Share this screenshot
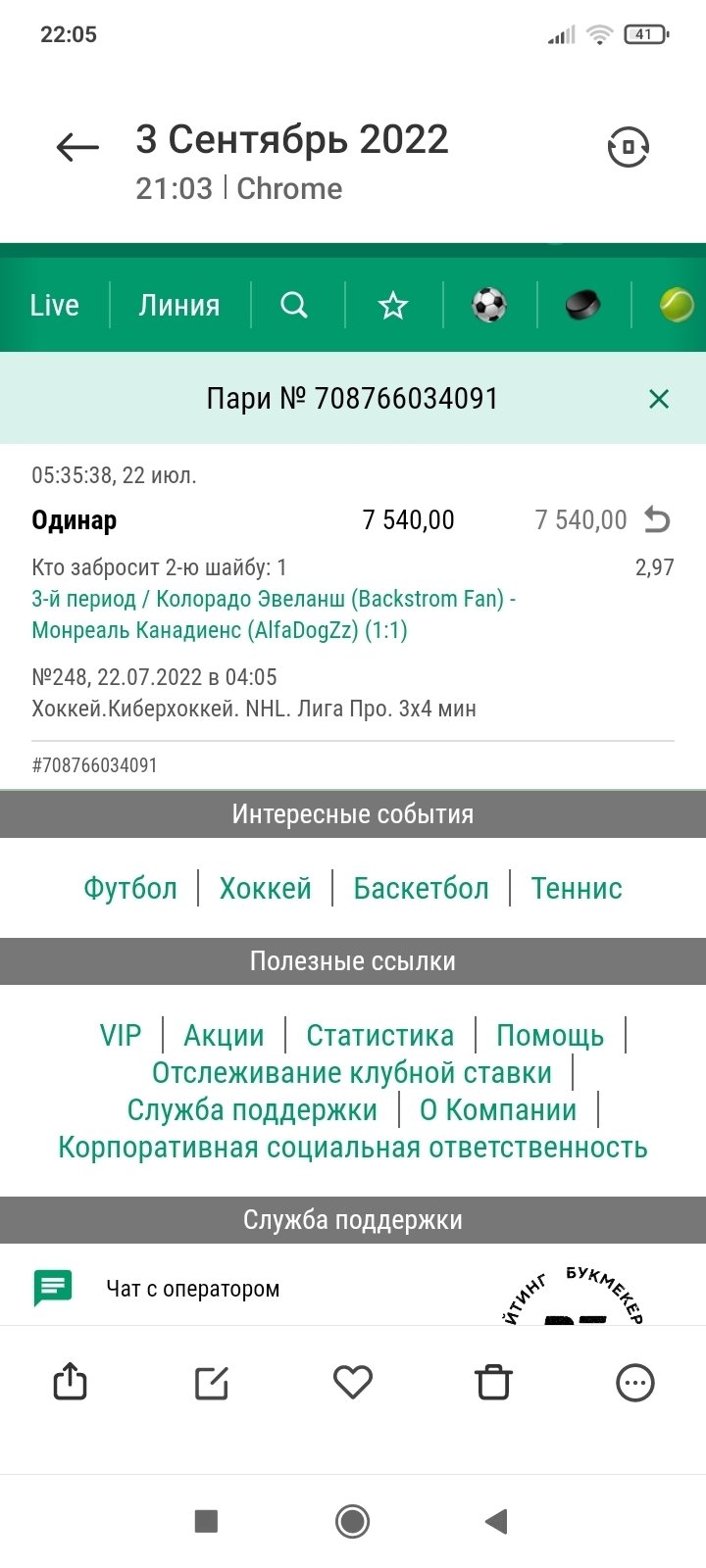 coord(70,1382)
